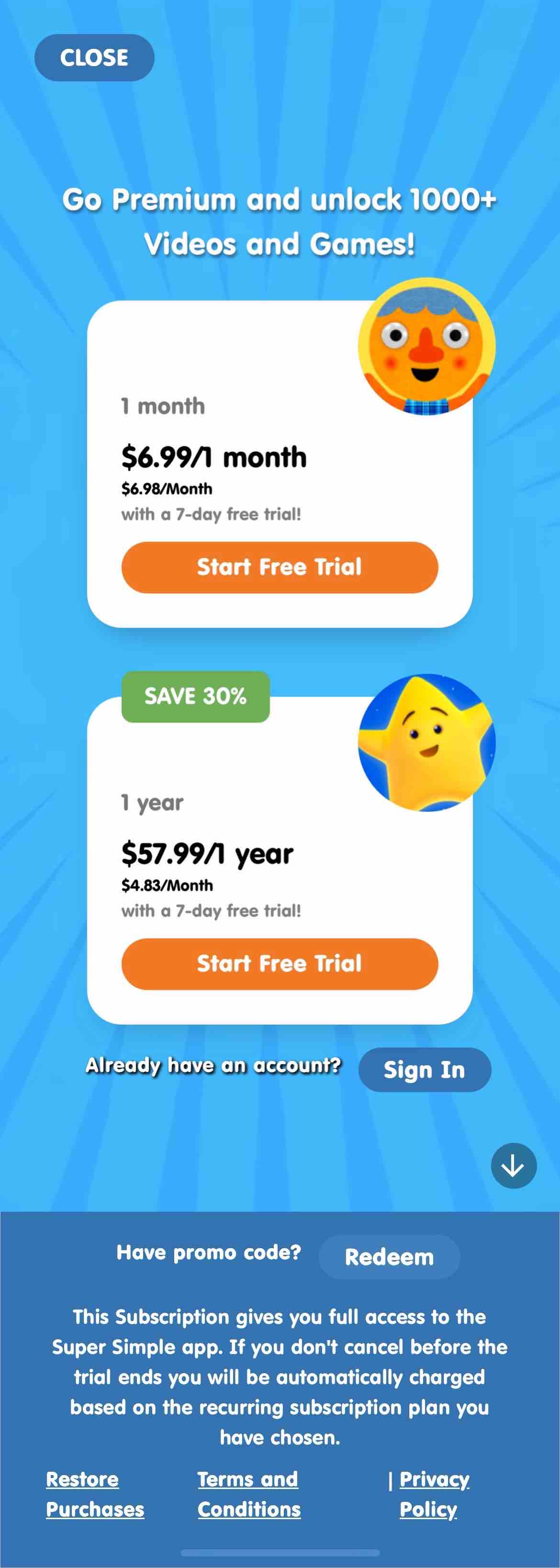This screenshot has width=560, height=1568.
Task: Close the premium subscription screen
Action: click(94, 58)
